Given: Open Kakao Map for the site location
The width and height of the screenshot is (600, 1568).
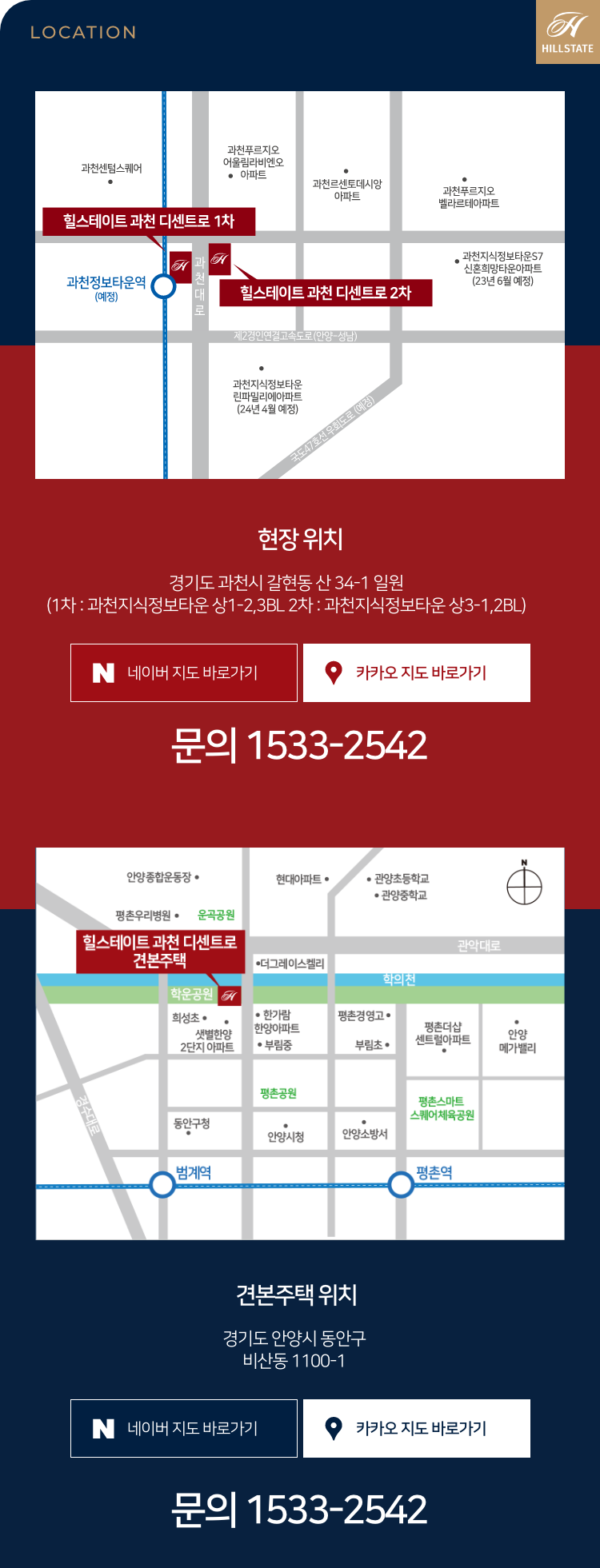Looking at the screenshot, I should tap(416, 672).
